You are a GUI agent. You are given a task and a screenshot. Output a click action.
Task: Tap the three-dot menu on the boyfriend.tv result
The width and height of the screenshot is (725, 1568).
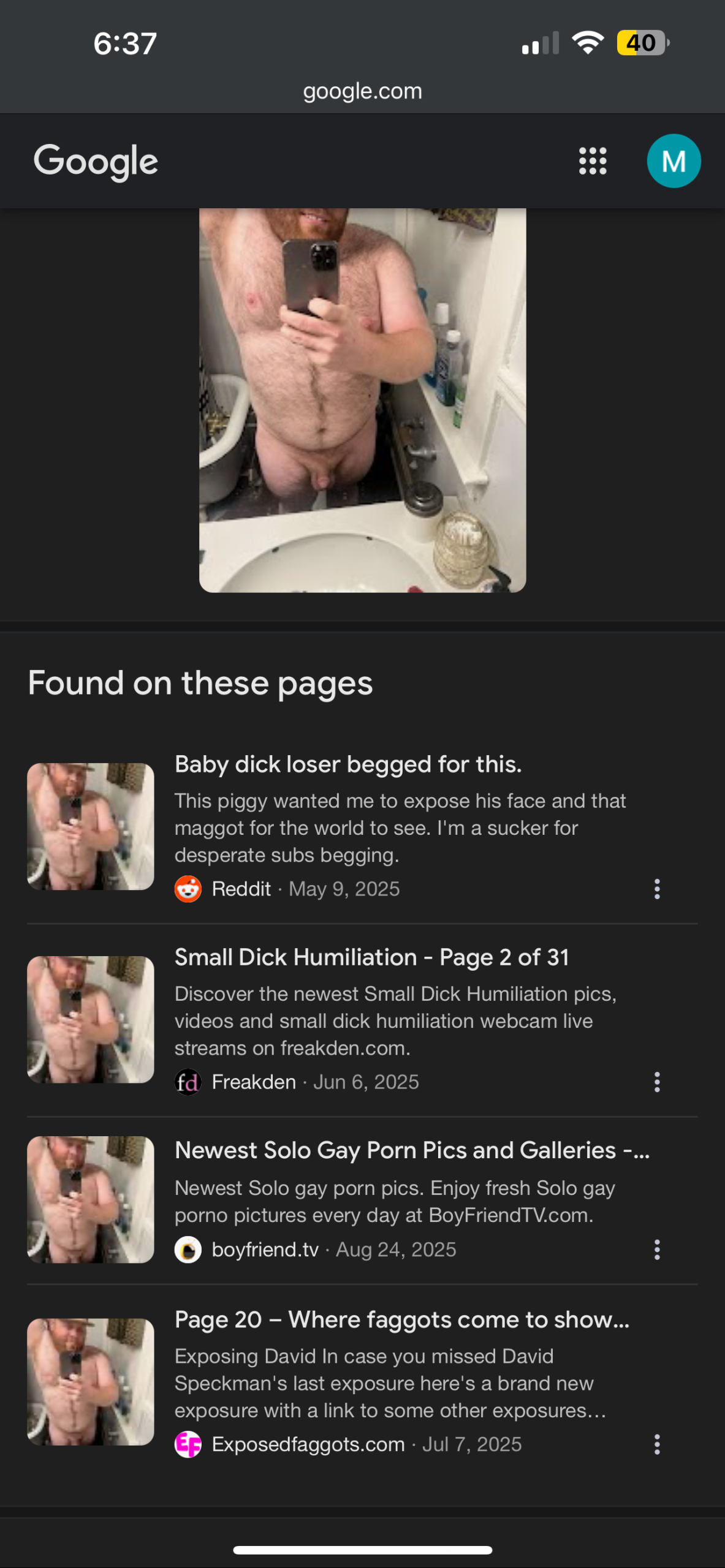(657, 1249)
